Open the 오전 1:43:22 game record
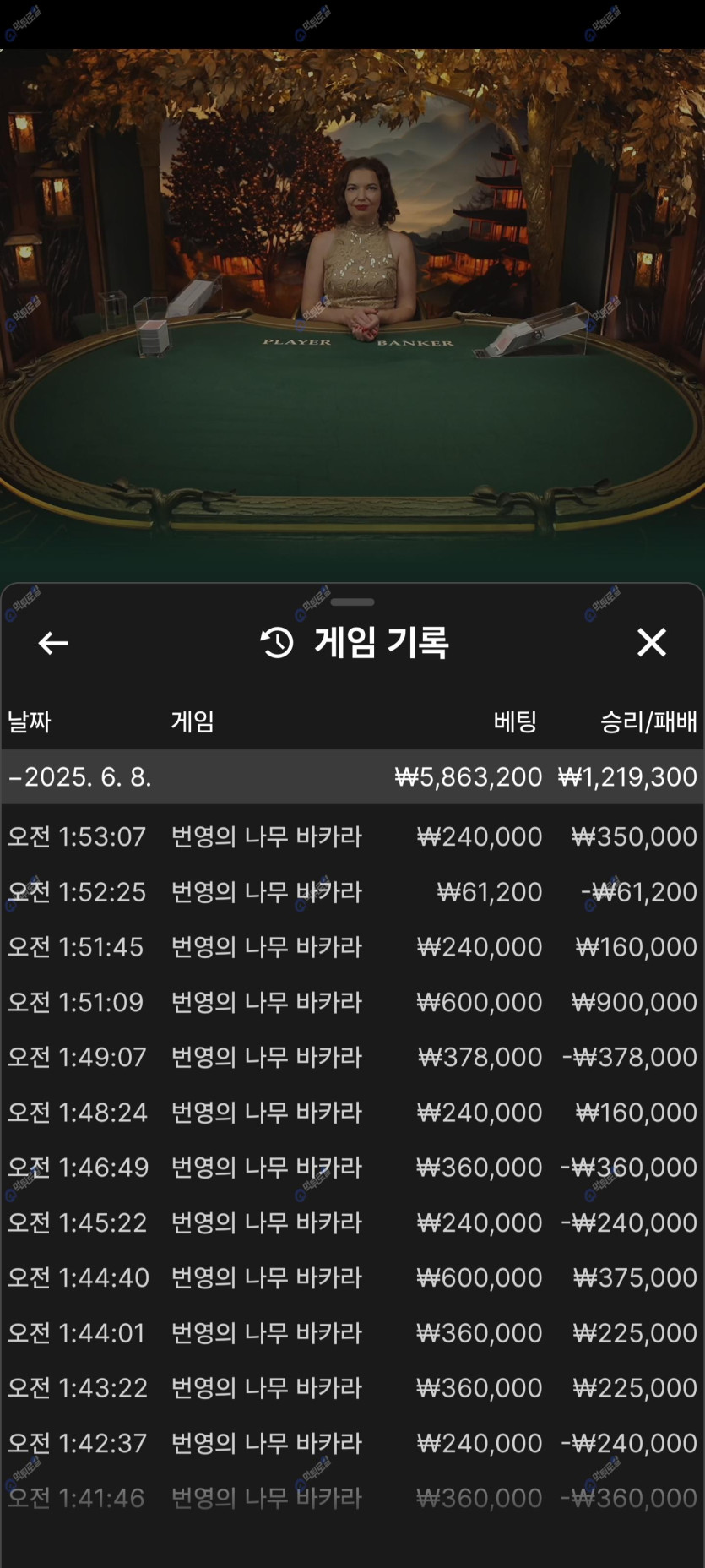This screenshot has height=1568, width=705. [x=352, y=1387]
